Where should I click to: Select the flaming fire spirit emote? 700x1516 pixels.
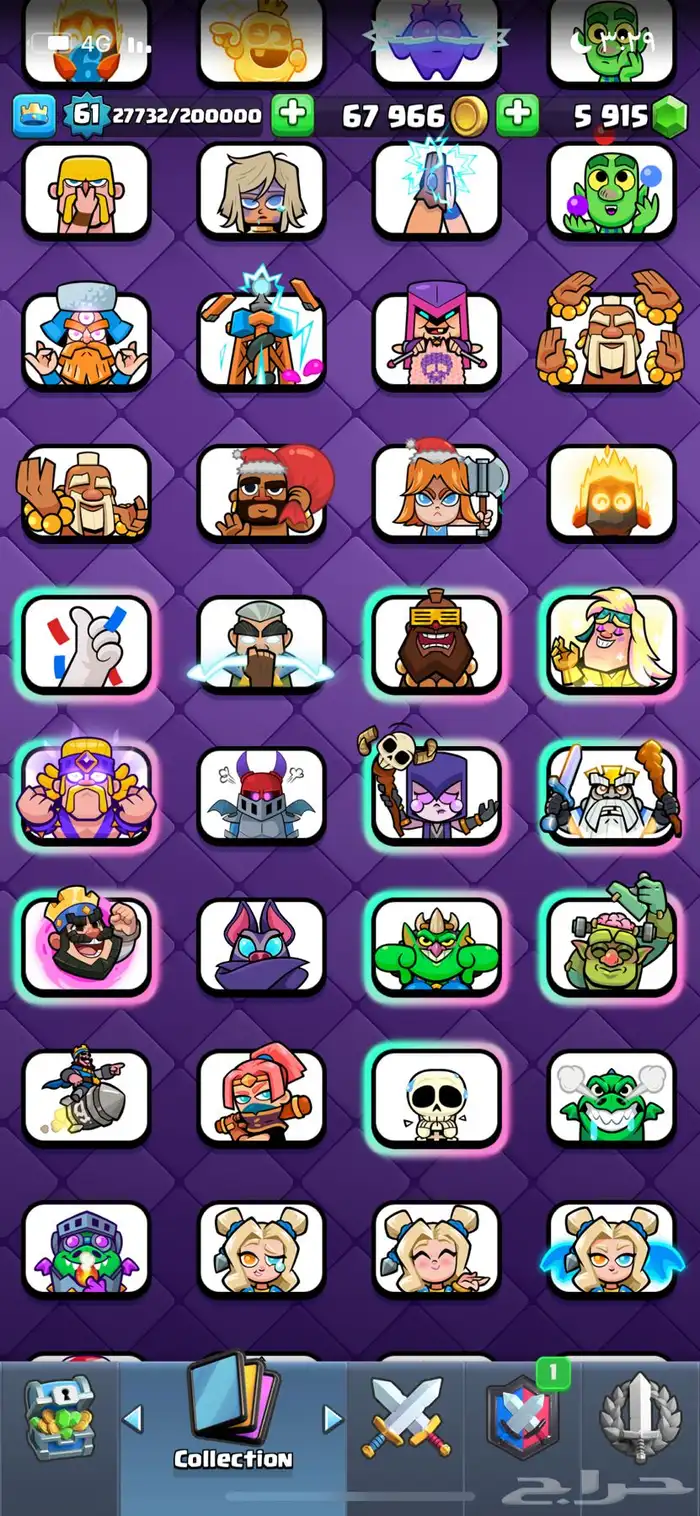click(x=611, y=492)
